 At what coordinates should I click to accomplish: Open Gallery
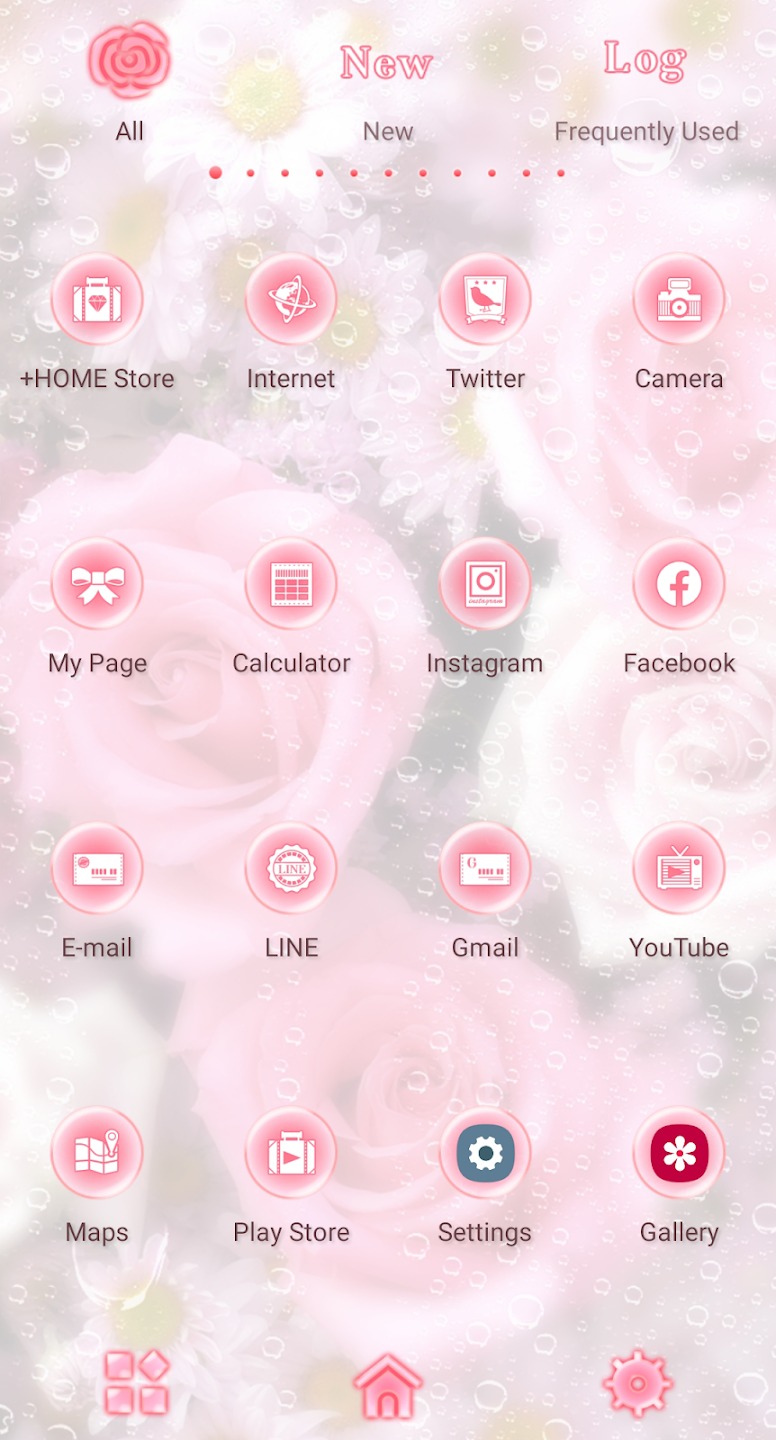679,1154
